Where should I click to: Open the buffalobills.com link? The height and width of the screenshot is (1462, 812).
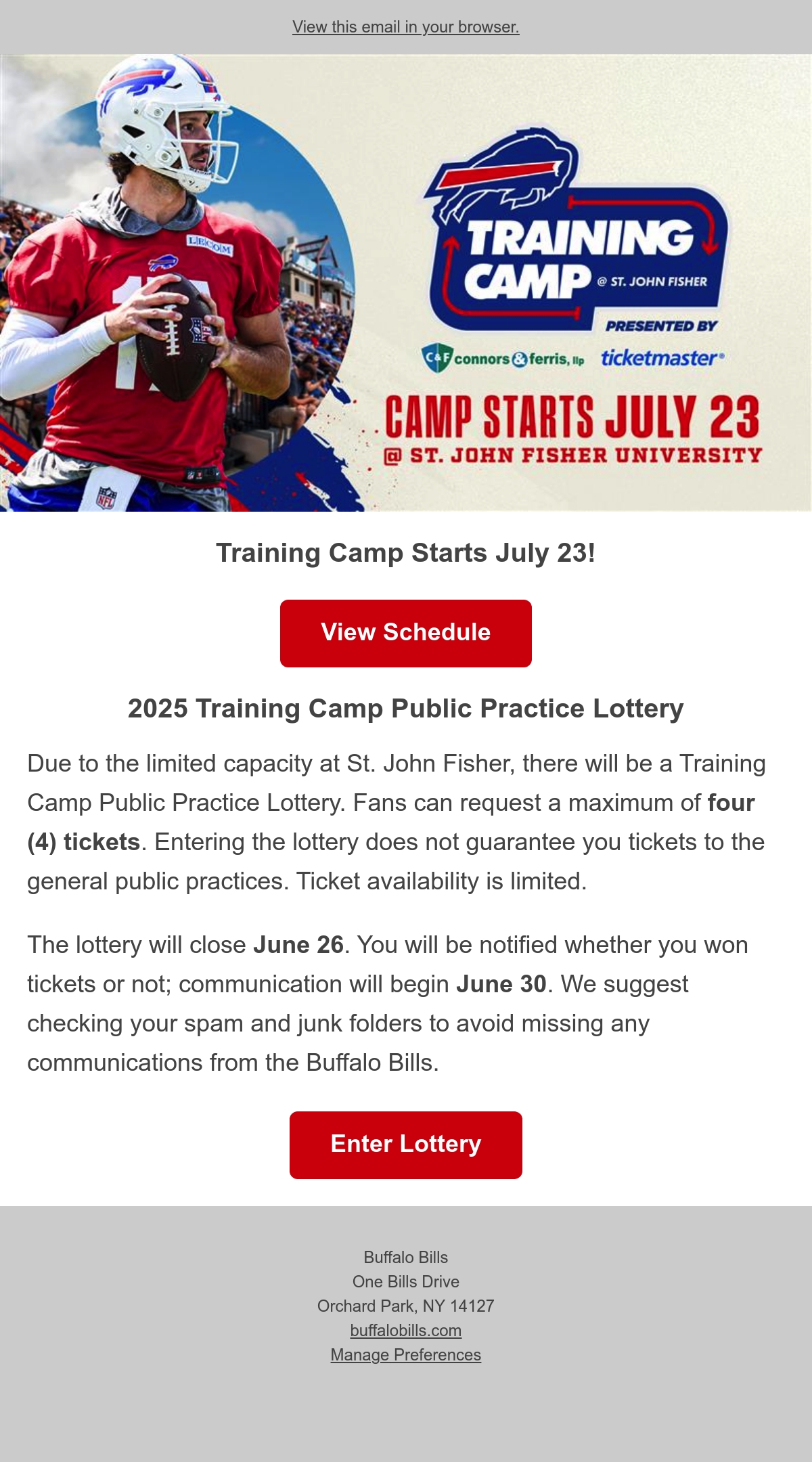406,1330
